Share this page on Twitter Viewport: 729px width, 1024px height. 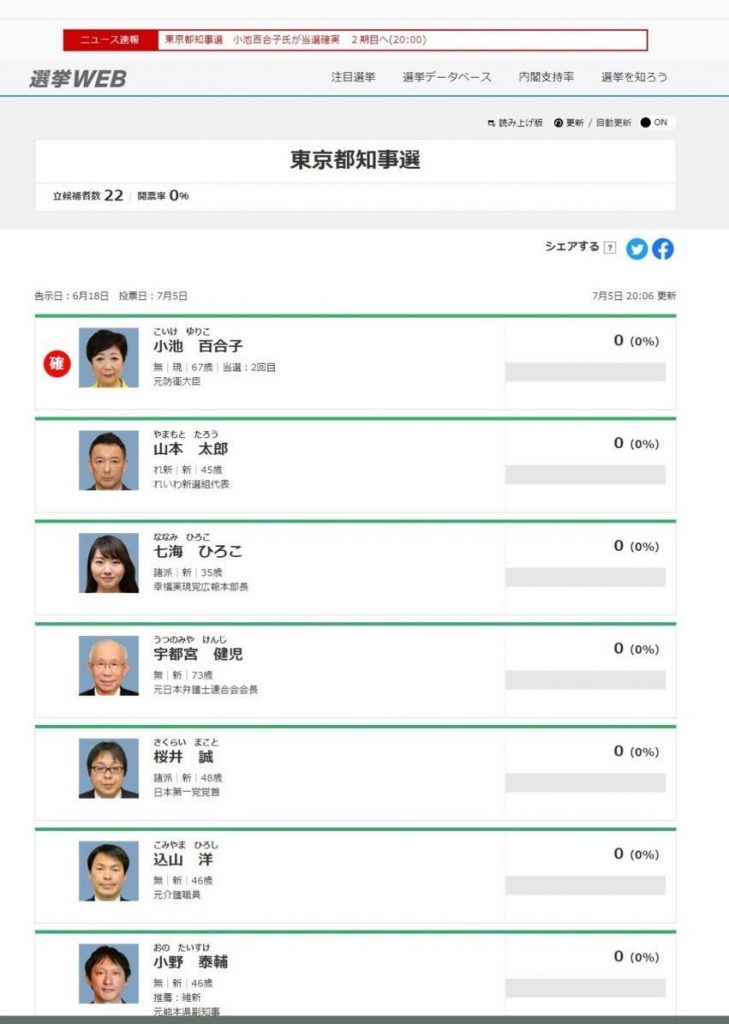click(637, 249)
